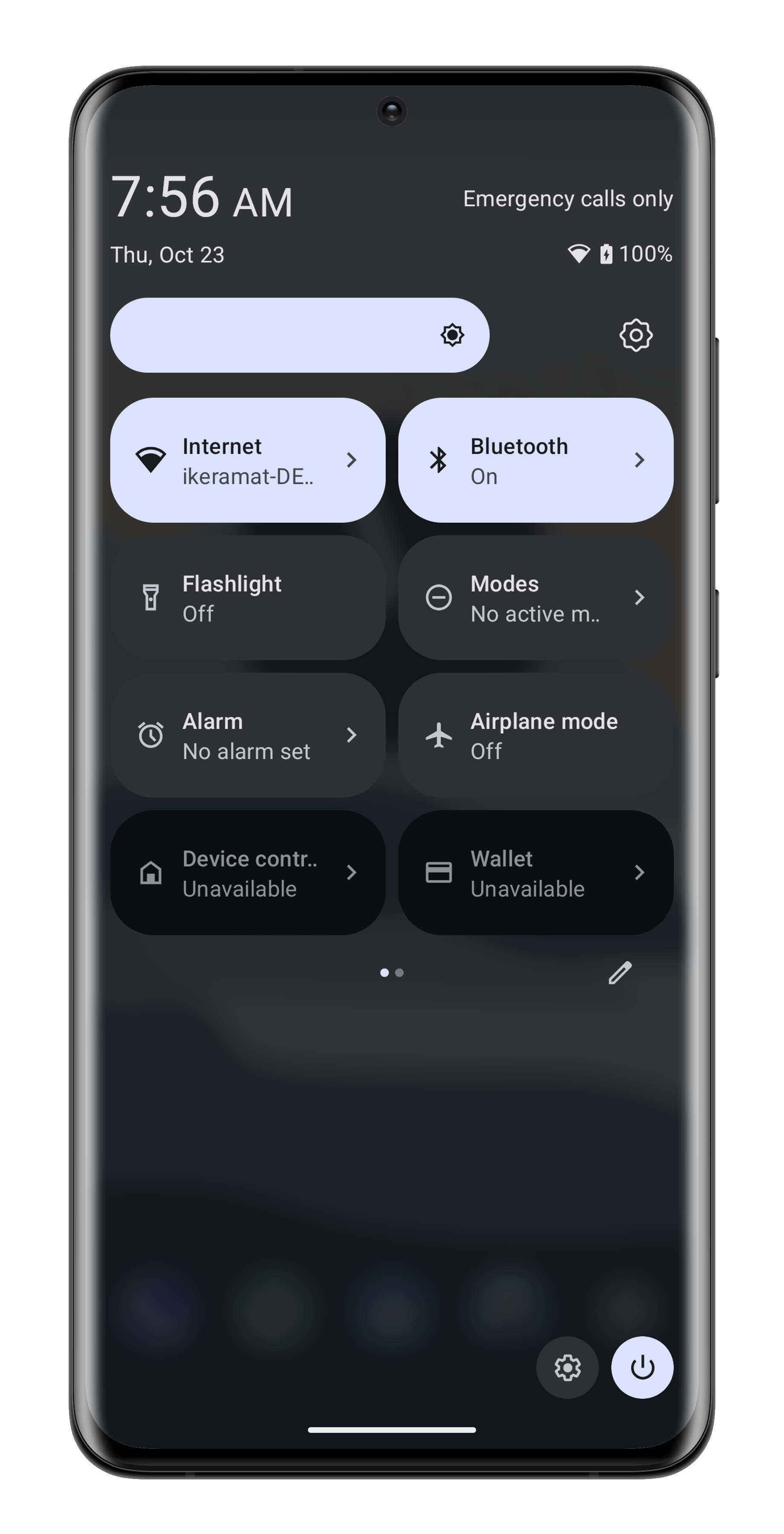Open brightness settings gear beside the slider
This screenshot has width=784, height=1534.
tap(636, 335)
